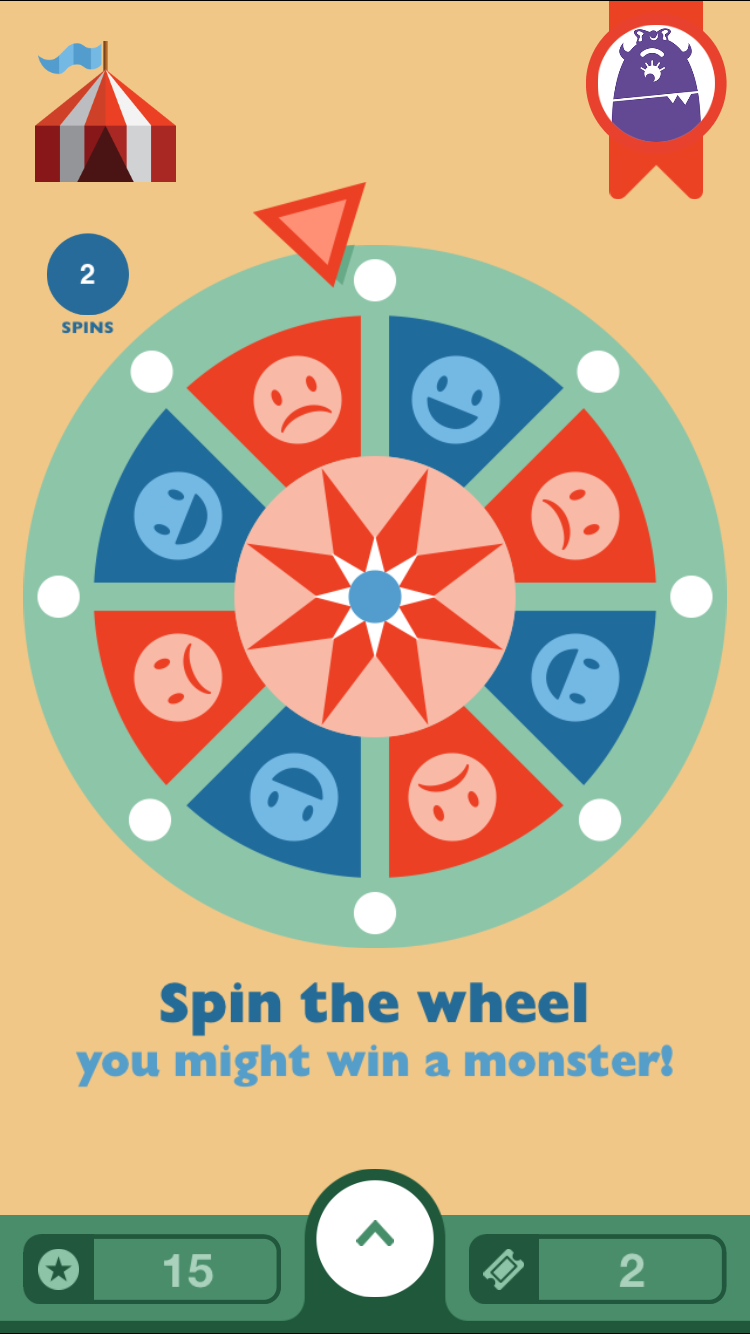Image resolution: width=750 pixels, height=1334 pixels.
Task: Expand the bottom panel with up chevron
Action: pos(375,1237)
